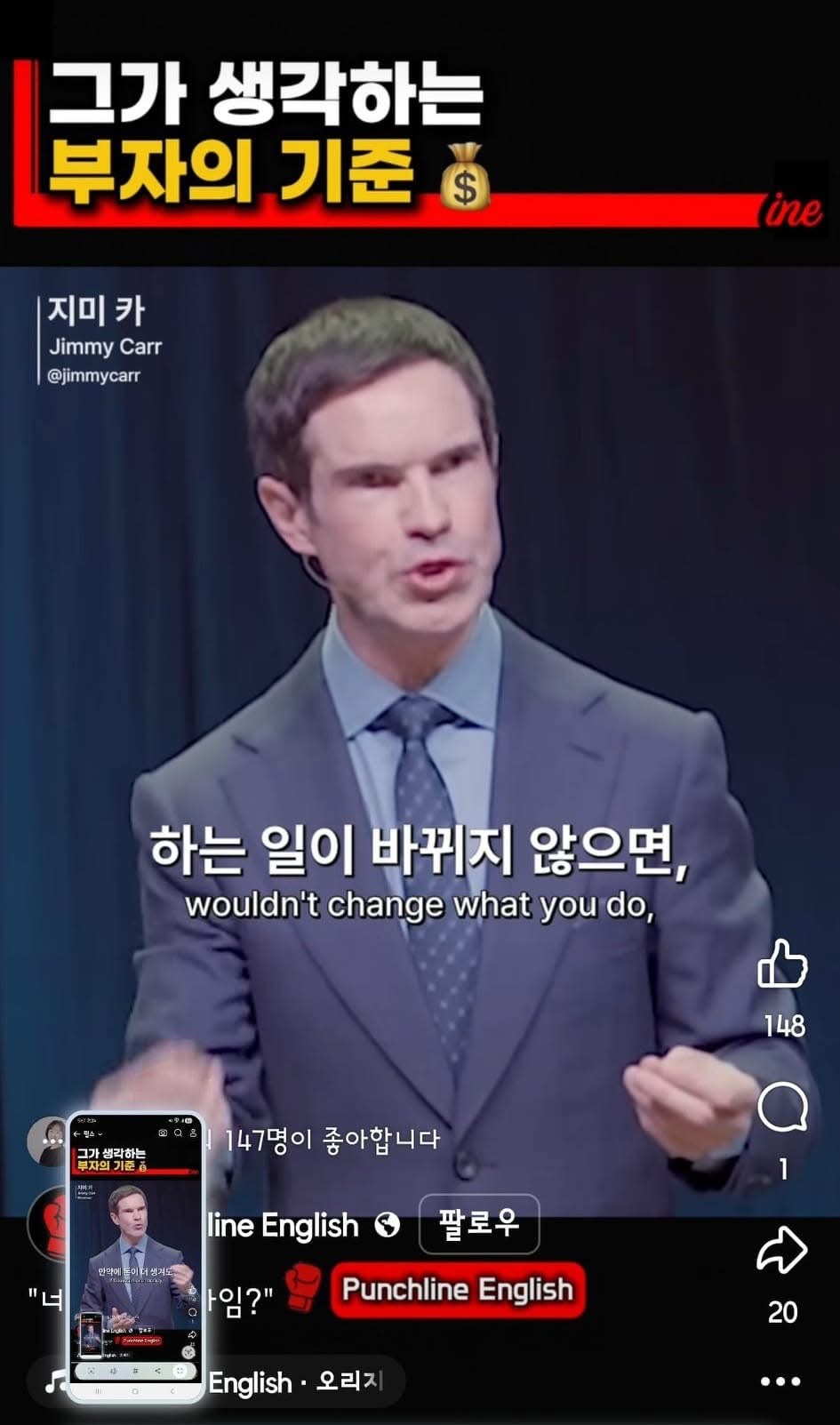Like this Jimmy Carr reel
The height and width of the screenshot is (1425, 840).
click(x=782, y=965)
